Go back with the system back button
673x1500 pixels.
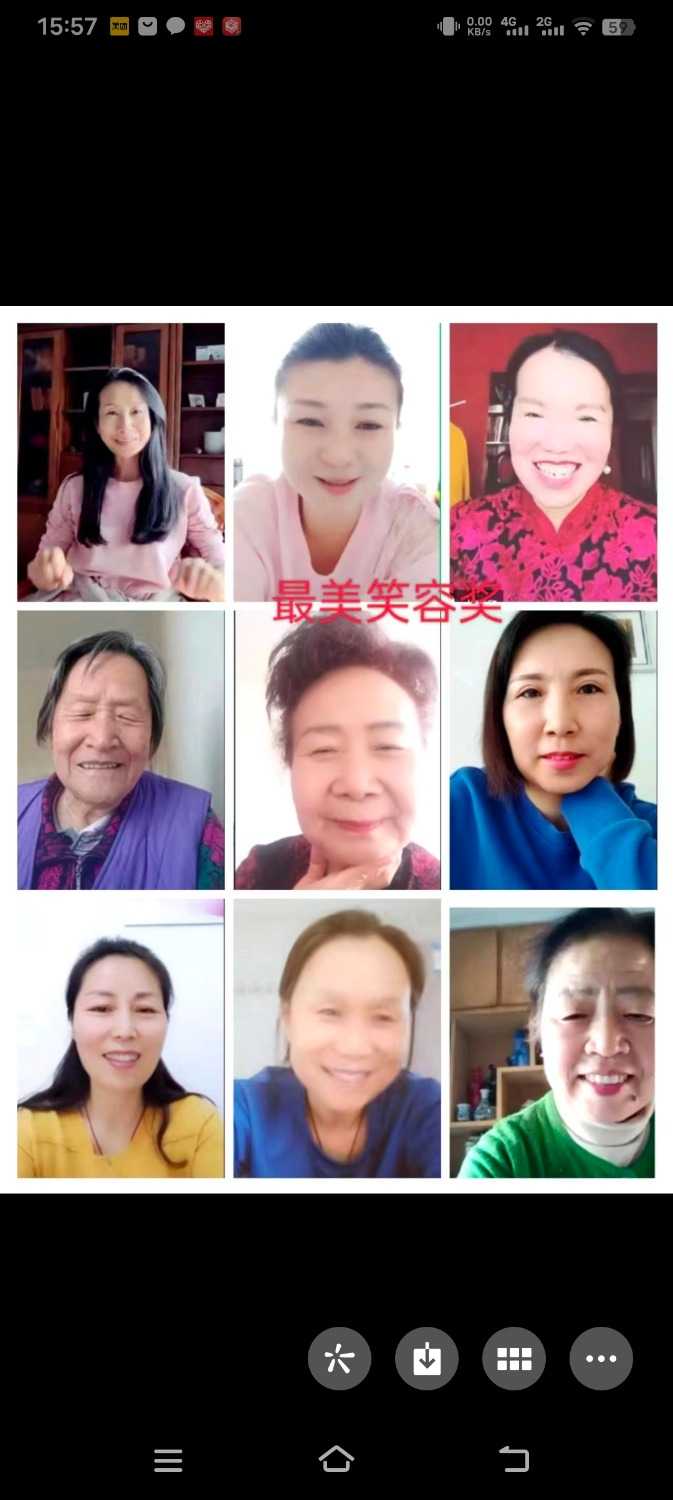coord(514,1460)
